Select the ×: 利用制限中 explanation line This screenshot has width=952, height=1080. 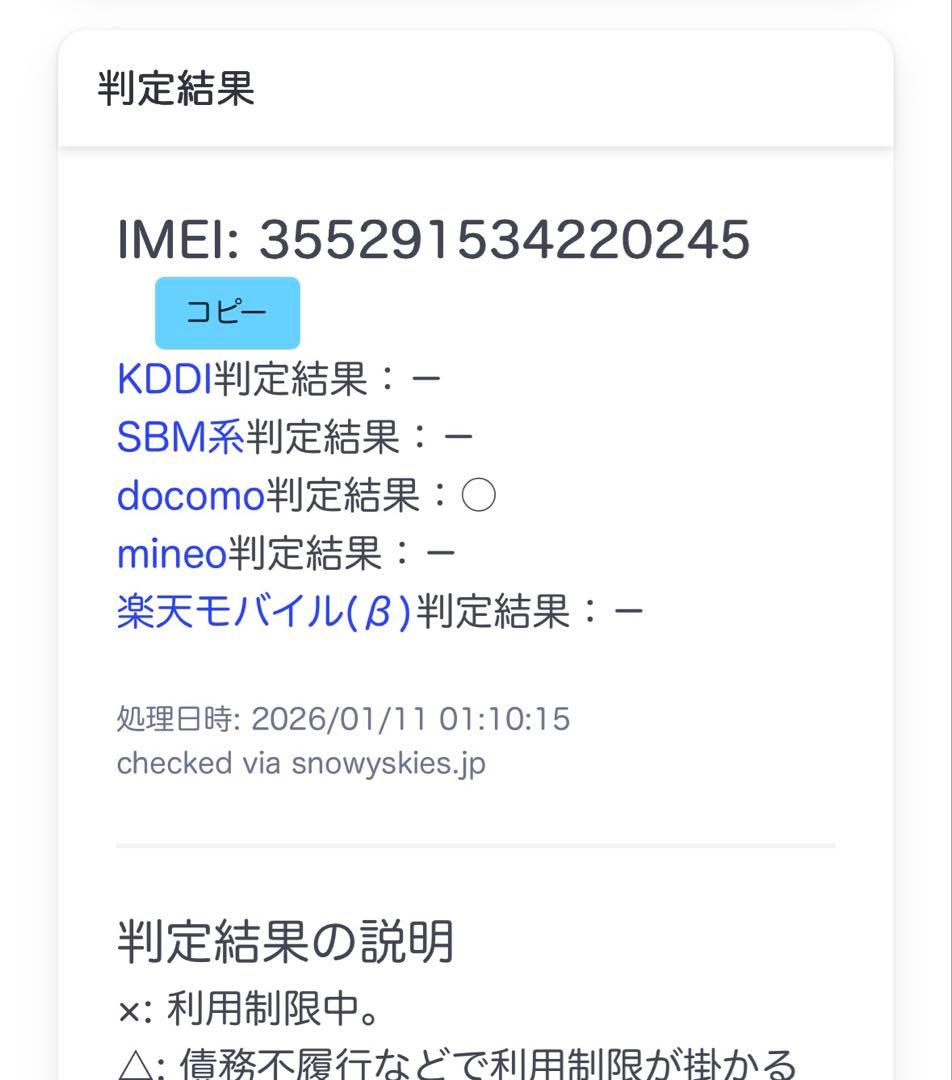point(250,1010)
